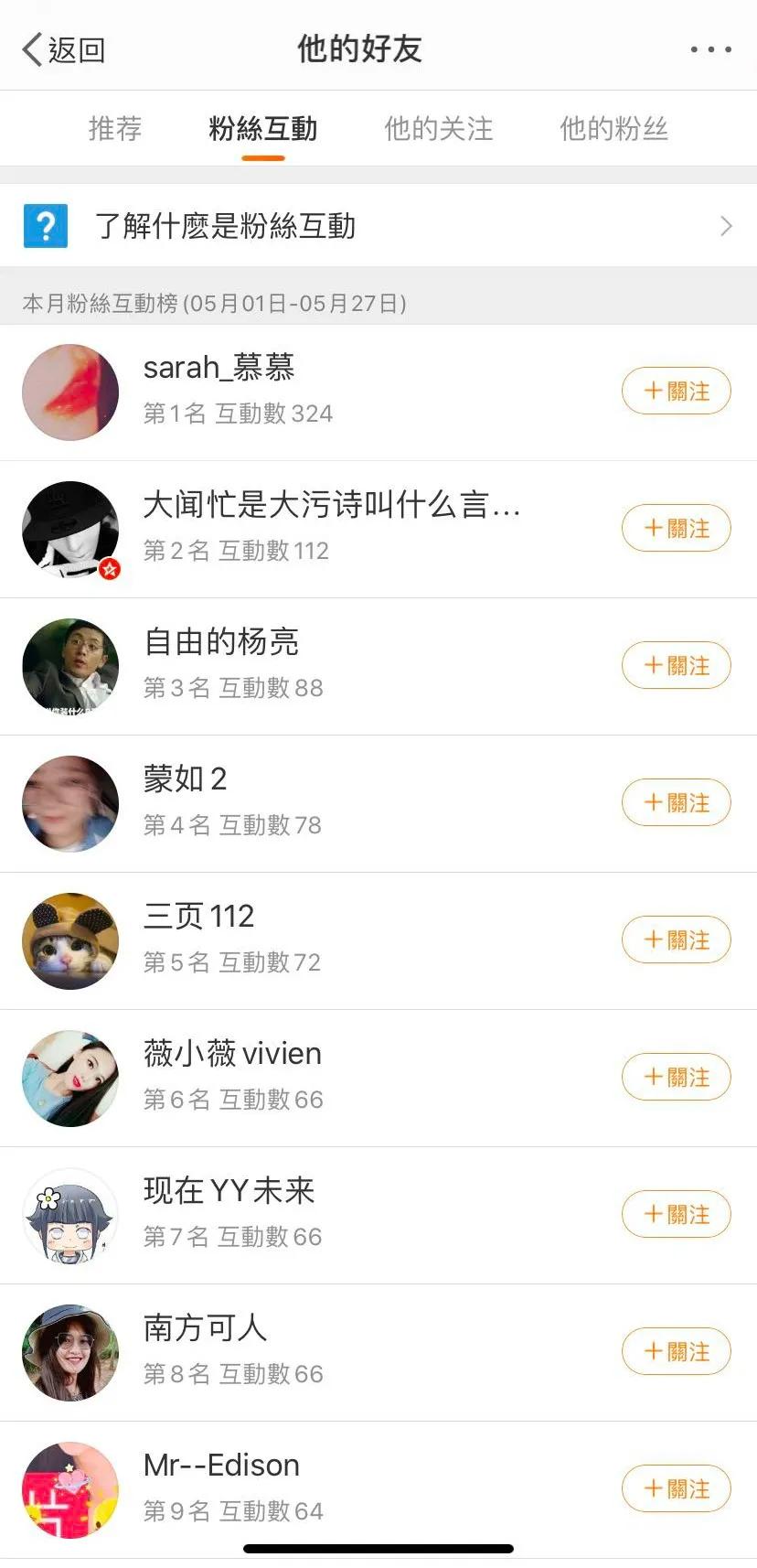Tap 现在YY未来's avatar image
The height and width of the screenshot is (1568, 757).
point(69,1216)
